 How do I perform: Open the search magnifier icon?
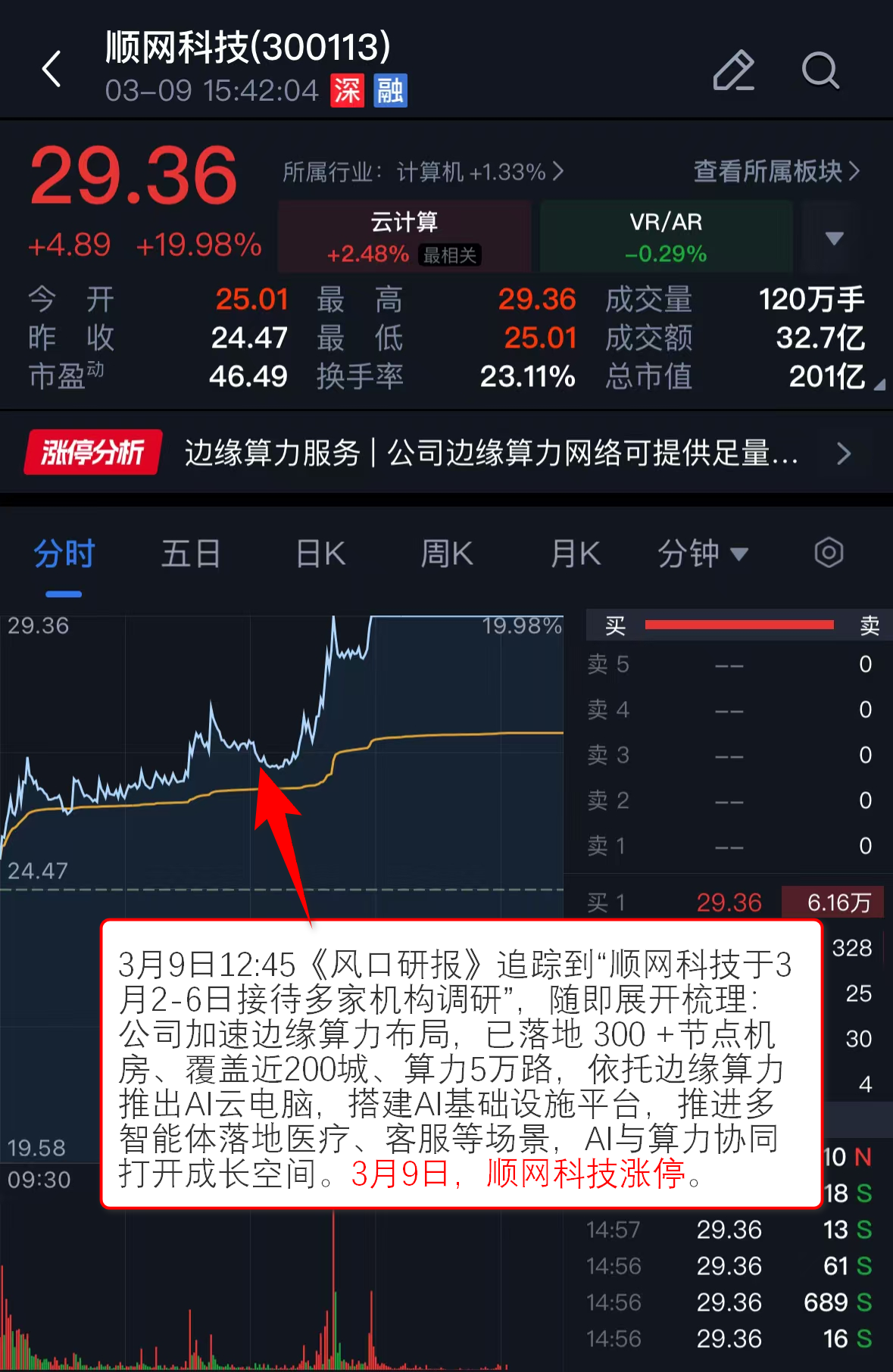tap(820, 70)
